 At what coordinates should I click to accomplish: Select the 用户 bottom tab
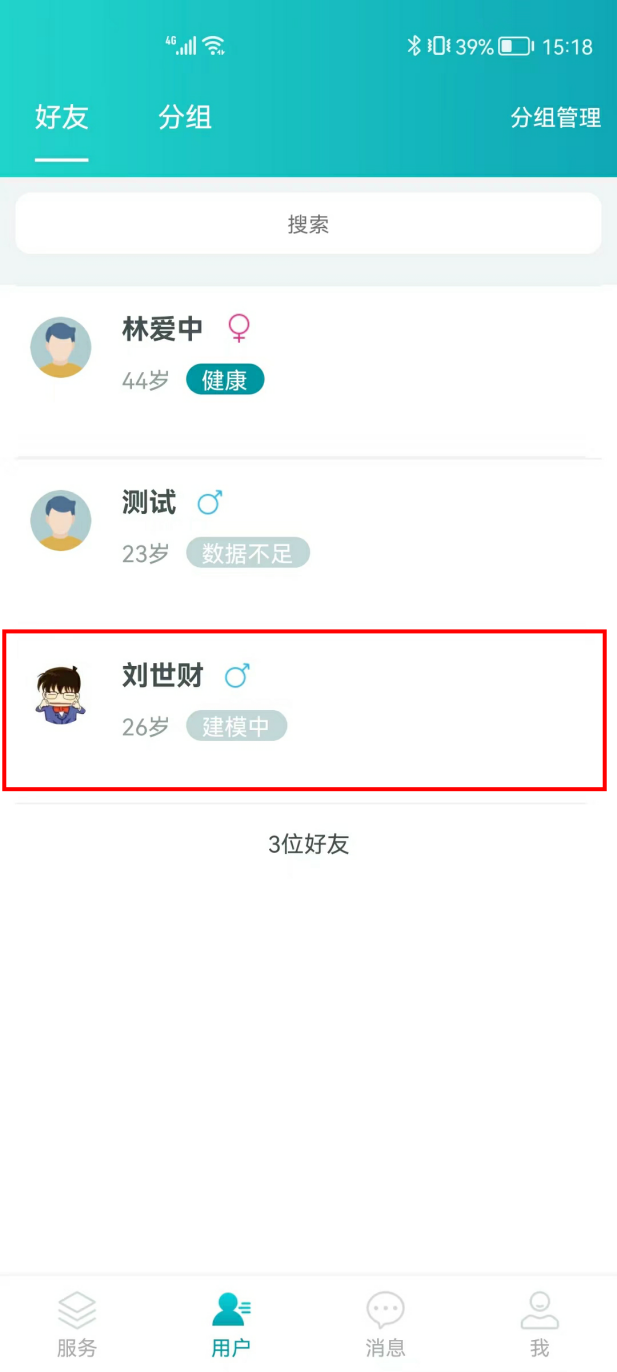click(x=231, y=1323)
